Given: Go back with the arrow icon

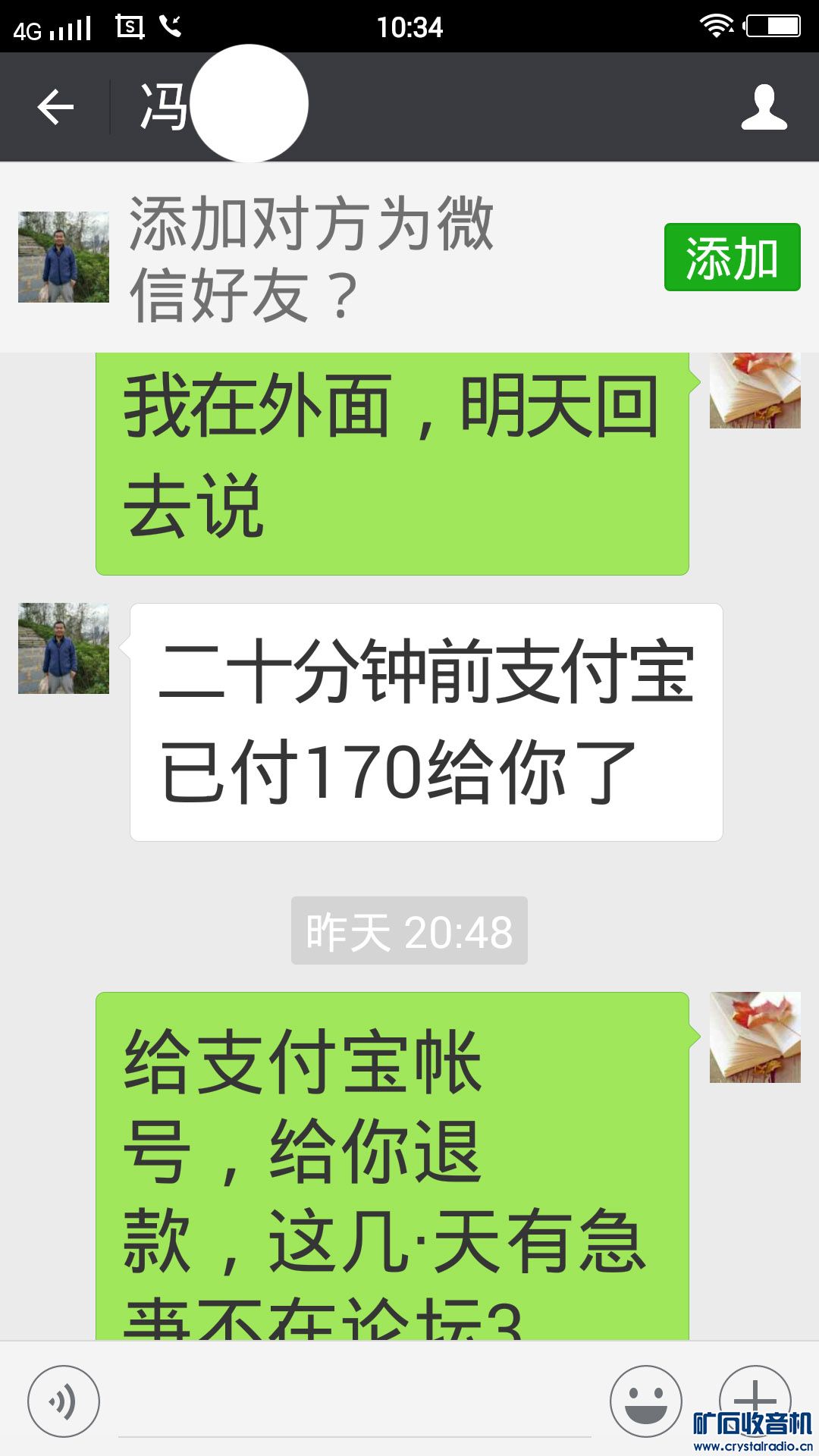Looking at the screenshot, I should tap(55, 107).
